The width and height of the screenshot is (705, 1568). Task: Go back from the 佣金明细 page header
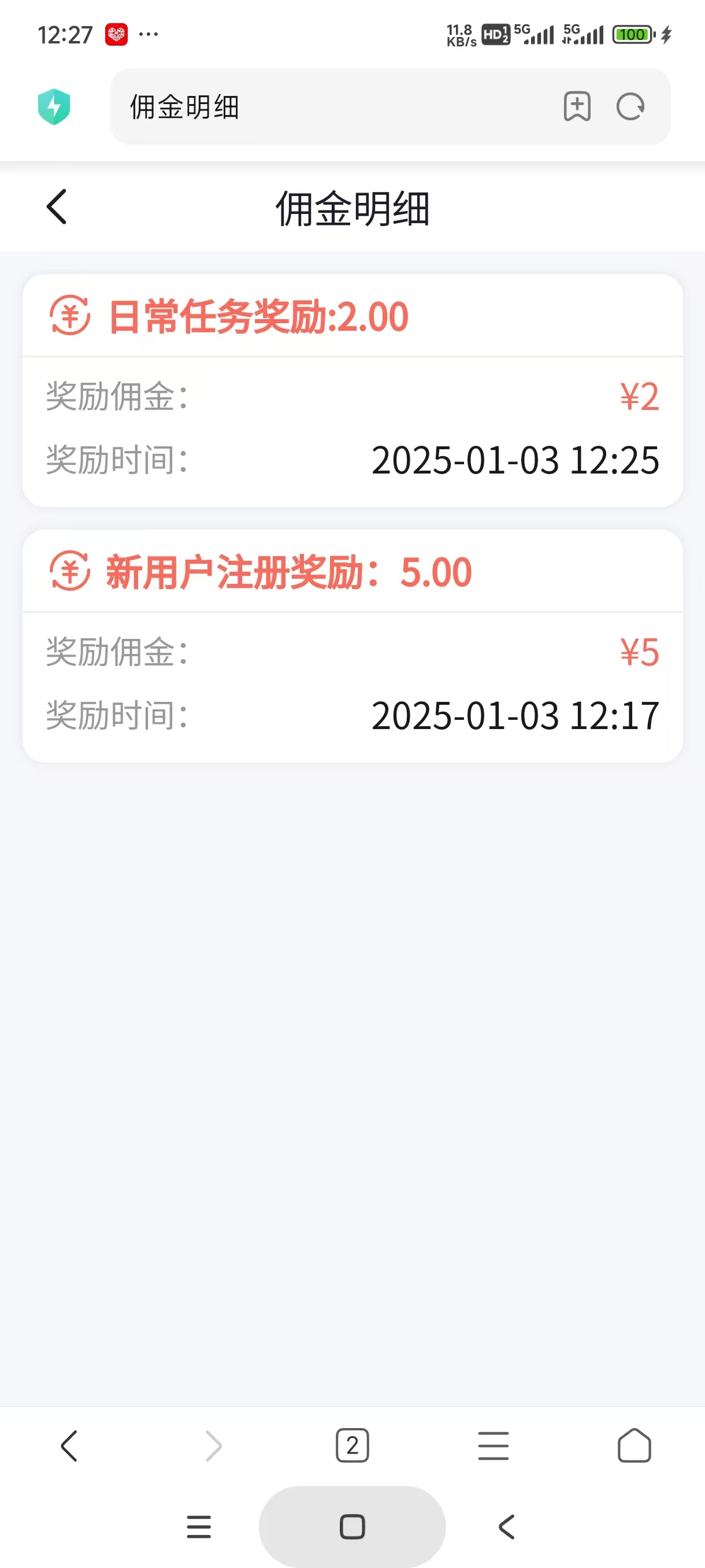click(57, 207)
